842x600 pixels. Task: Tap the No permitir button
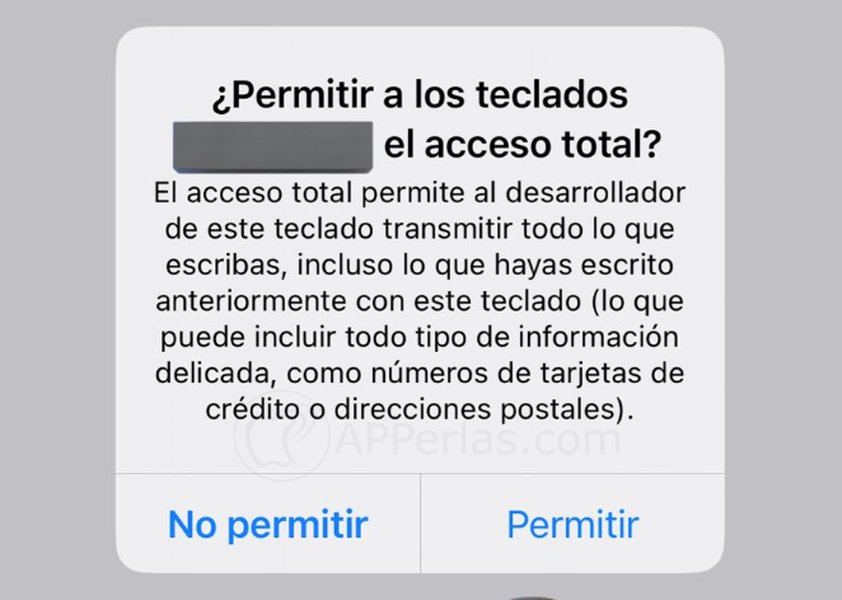point(268,524)
